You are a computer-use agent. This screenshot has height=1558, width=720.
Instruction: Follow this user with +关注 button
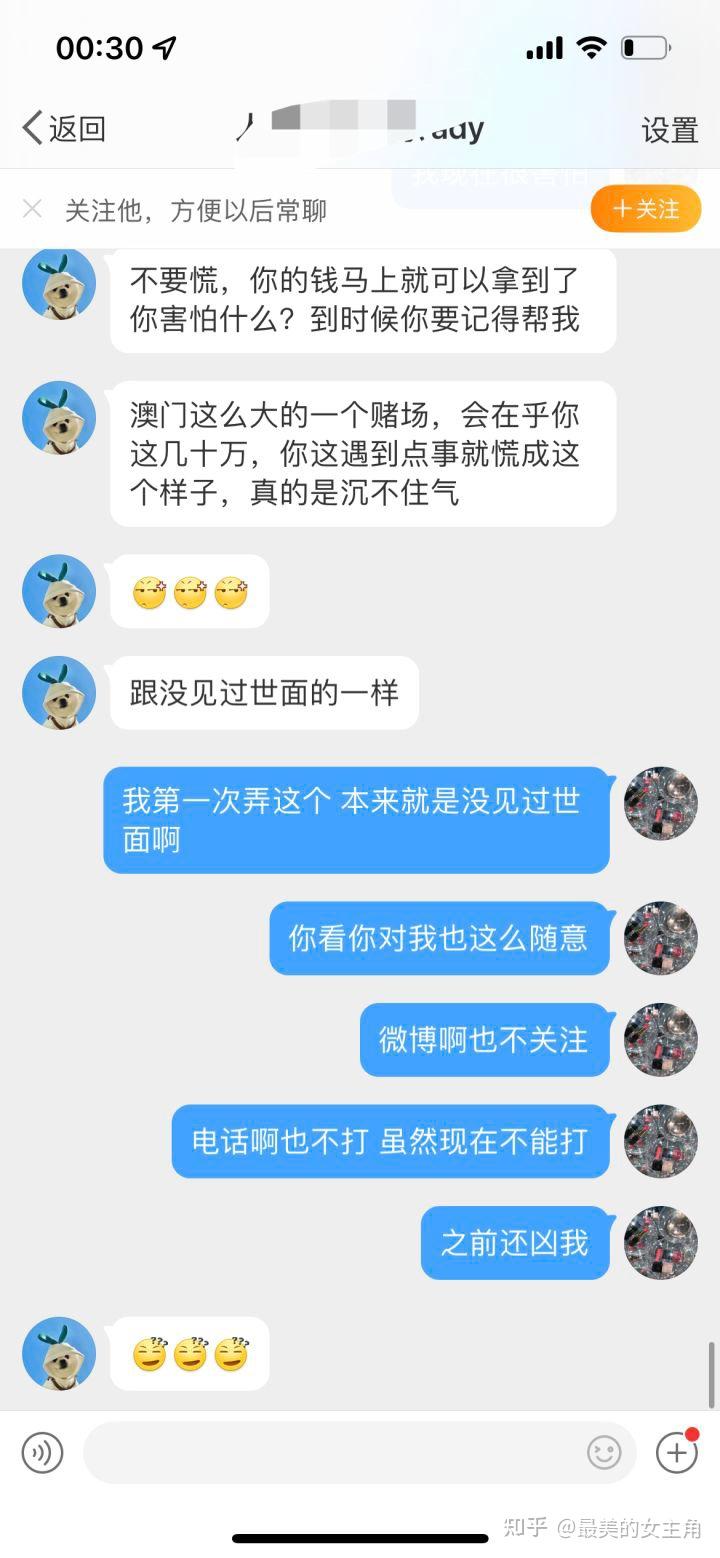click(645, 209)
